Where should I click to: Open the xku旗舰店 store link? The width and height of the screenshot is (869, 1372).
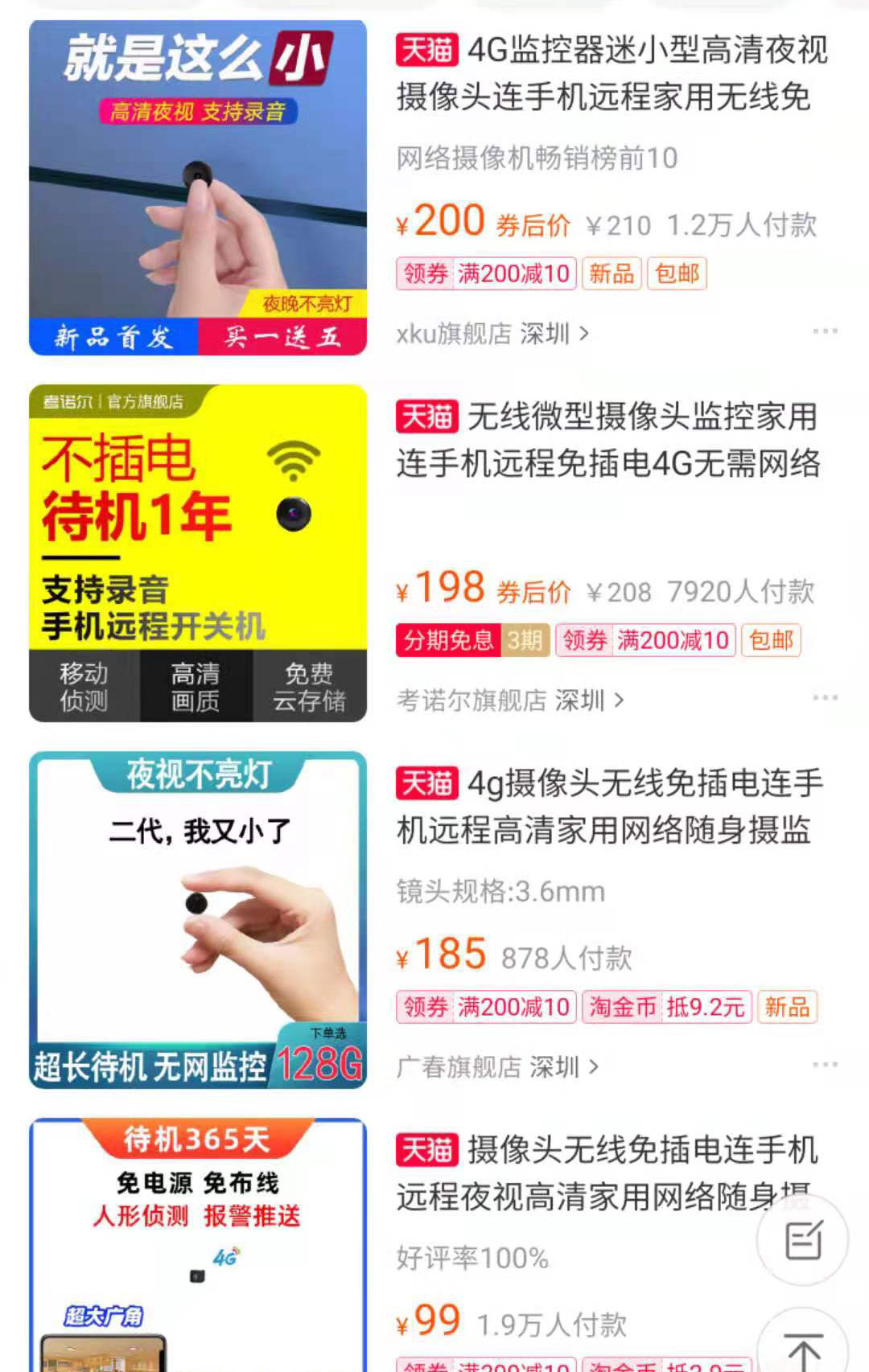[x=492, y=333]
